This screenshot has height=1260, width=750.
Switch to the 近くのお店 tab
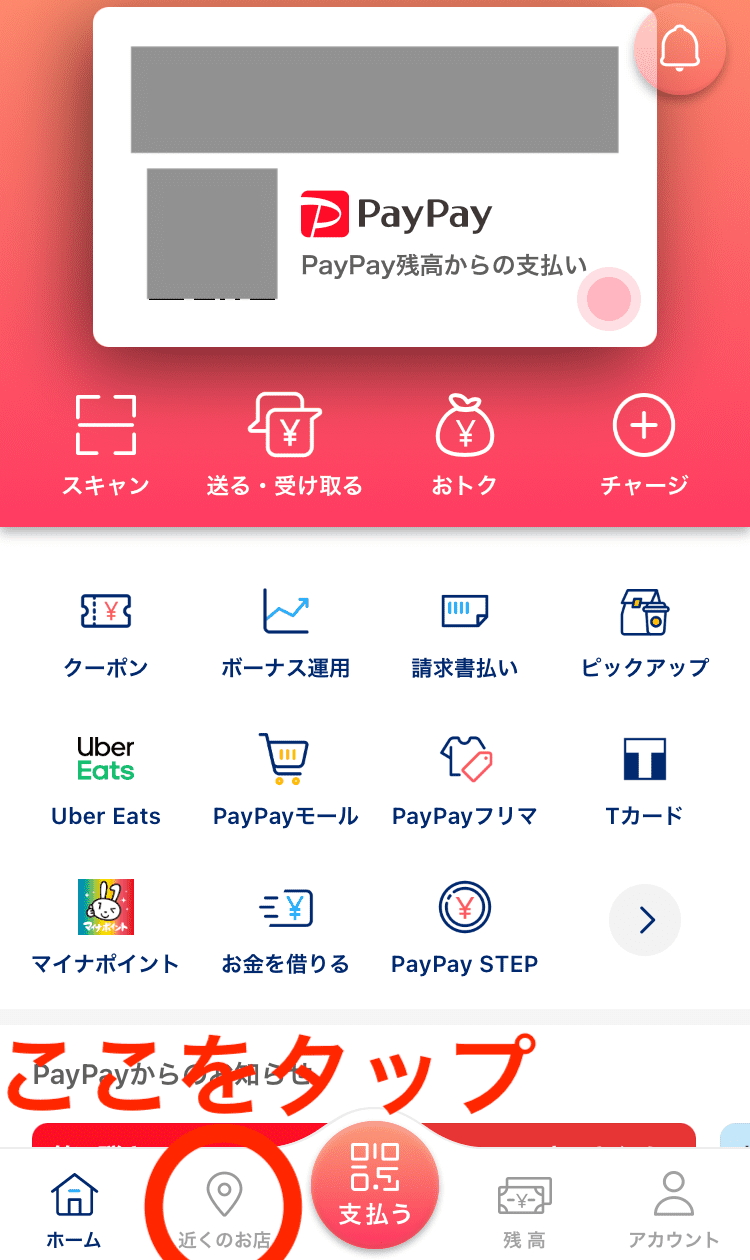[224, 1210]
